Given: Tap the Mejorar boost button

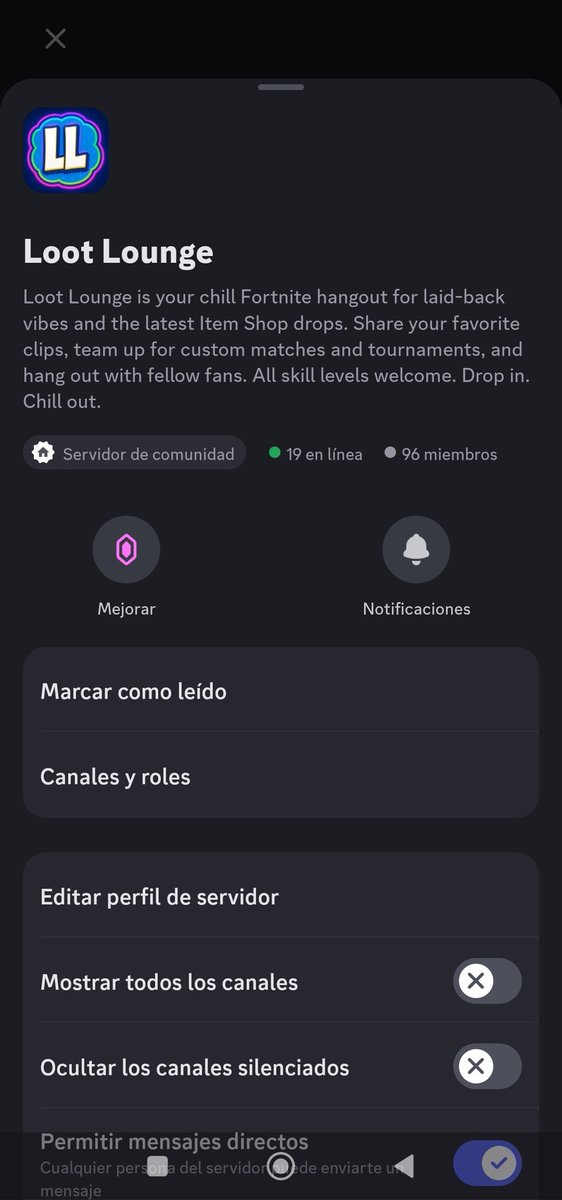Looking at the screenshot, I should coord(126,549).
